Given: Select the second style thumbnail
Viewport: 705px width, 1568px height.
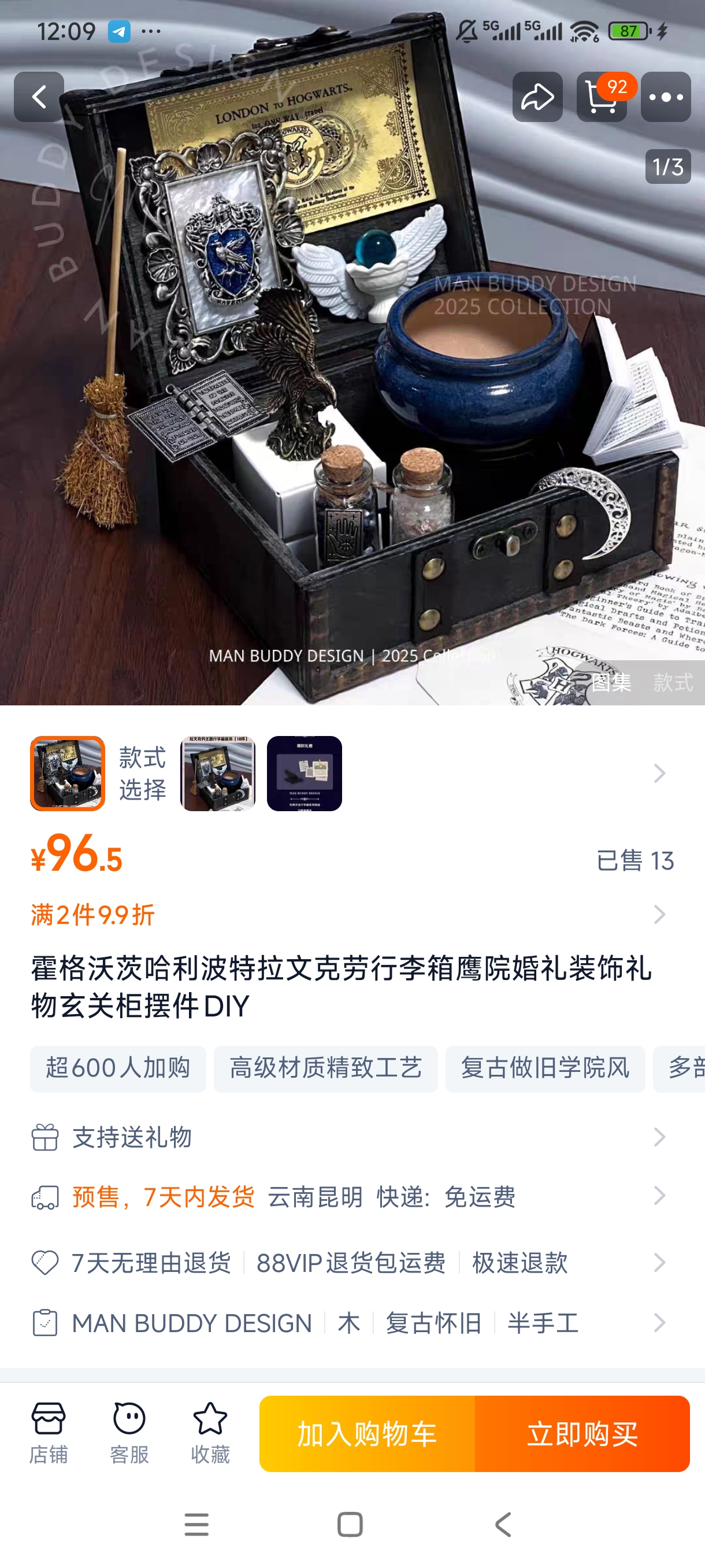Looking at the screenshot, I should (217, 773).
